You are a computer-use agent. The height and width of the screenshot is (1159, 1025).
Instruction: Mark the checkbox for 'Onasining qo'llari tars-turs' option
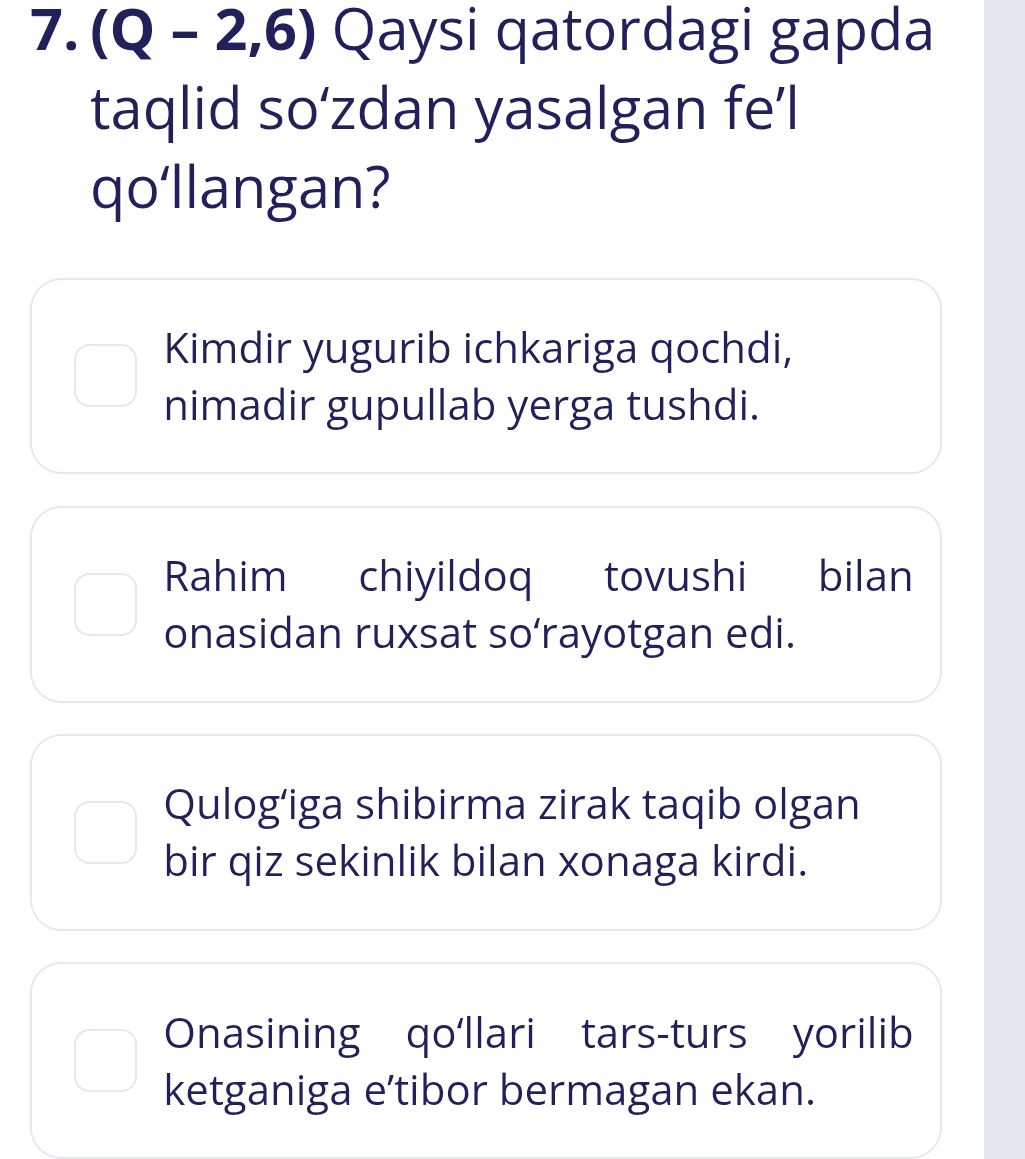tap(104, 1060)
